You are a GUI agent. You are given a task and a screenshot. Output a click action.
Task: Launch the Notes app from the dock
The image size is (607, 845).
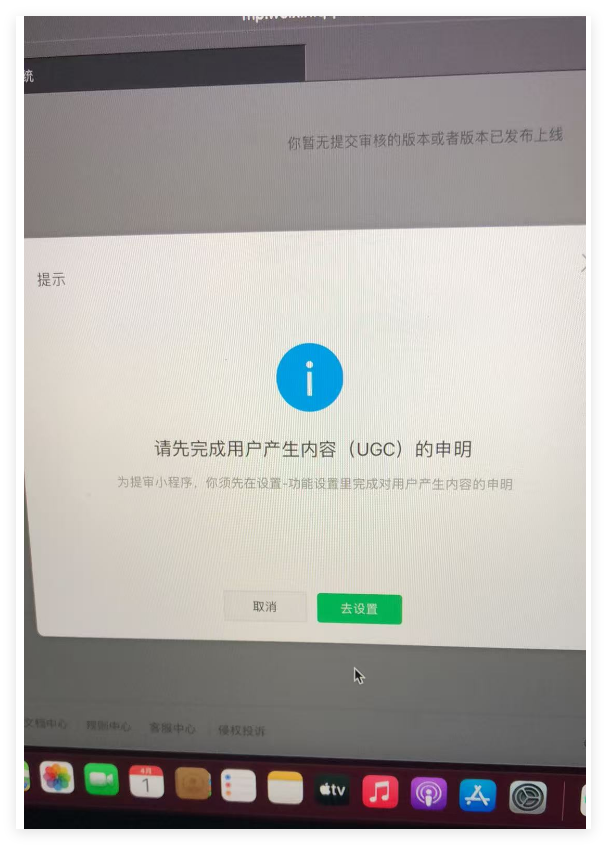285,788
